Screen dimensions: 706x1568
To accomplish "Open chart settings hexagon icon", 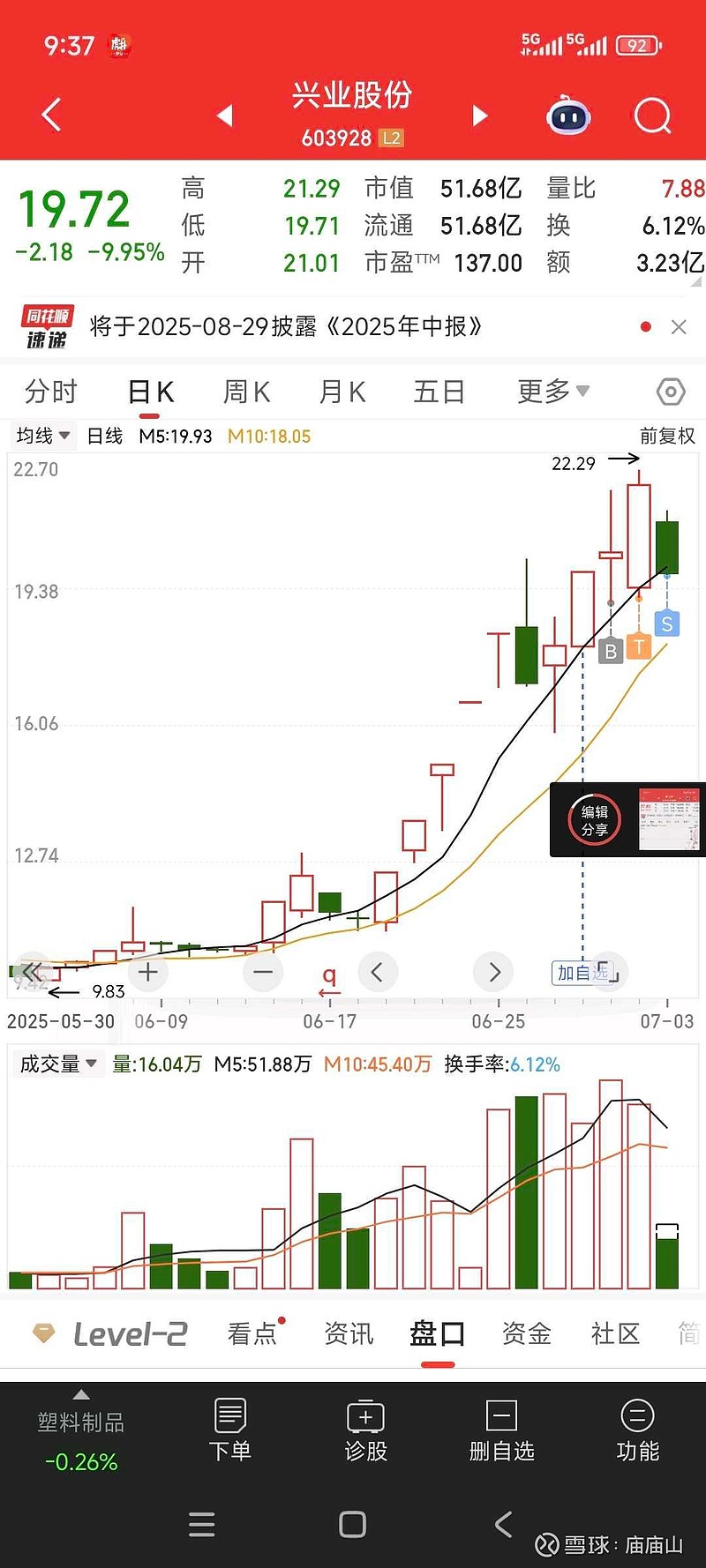I will (x=671, y=392).
